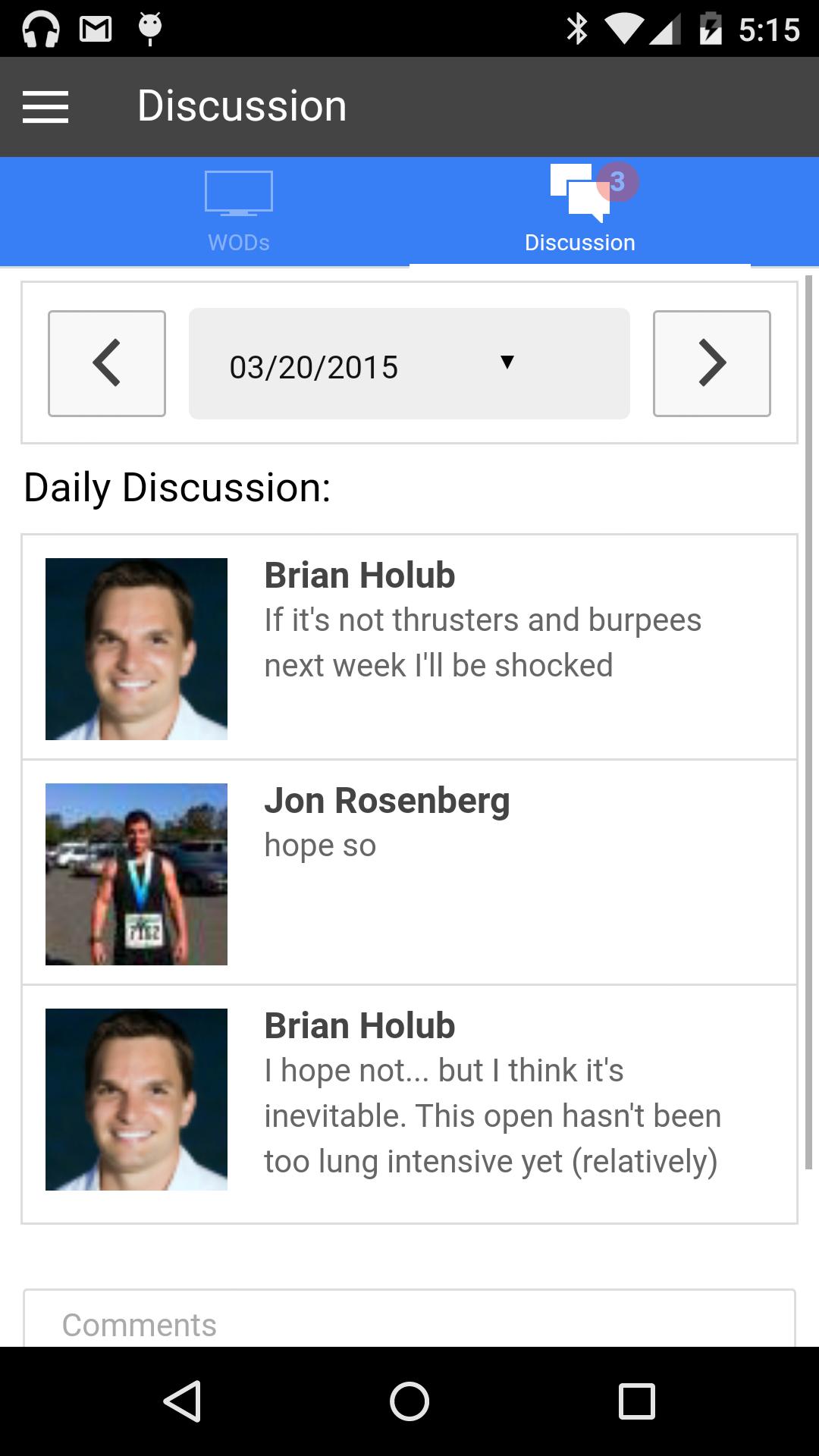
Task: Tap Brian Holub's profile picture
Action: 136,648
